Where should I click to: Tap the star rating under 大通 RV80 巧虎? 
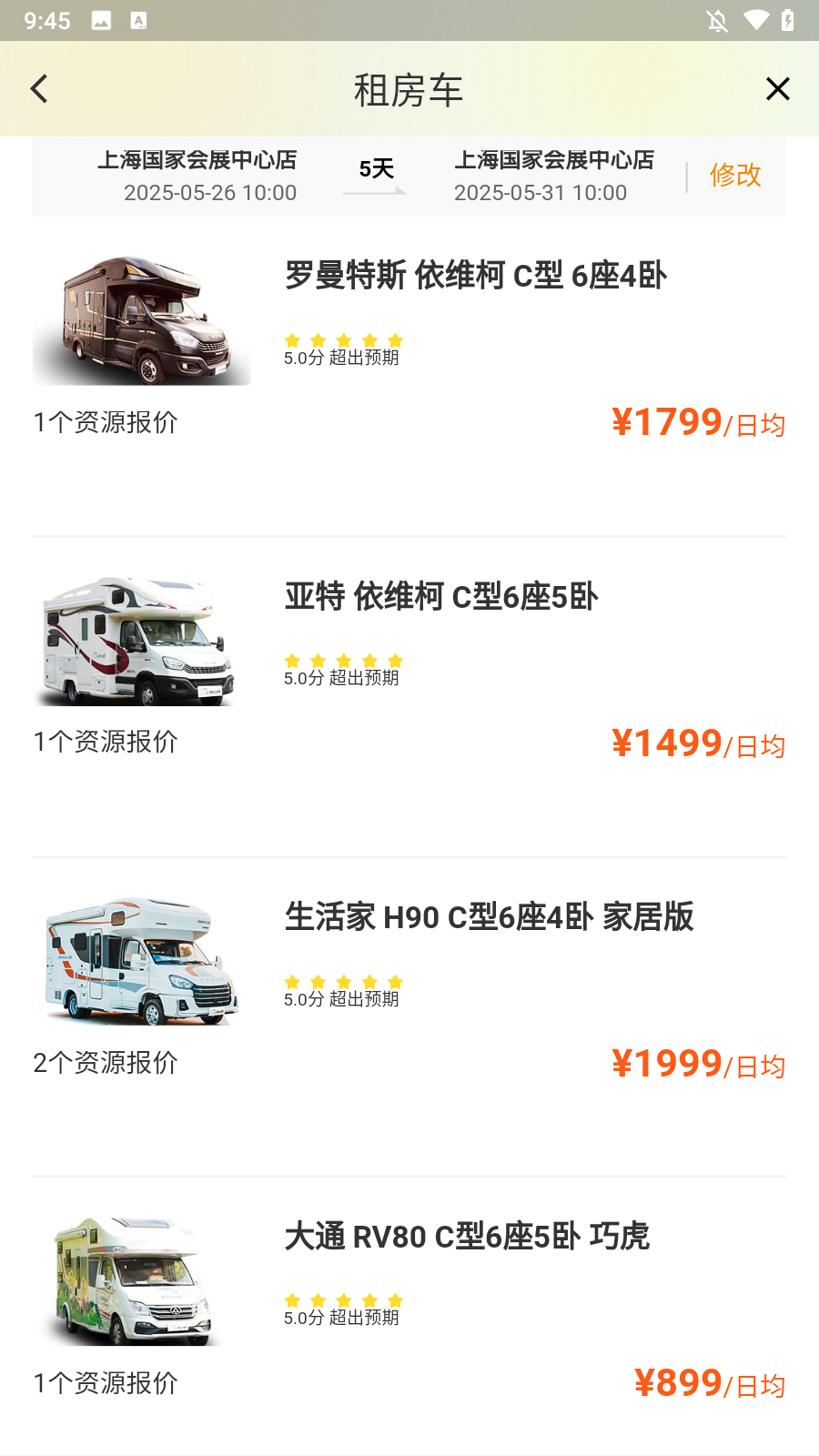click(x=343, y=1299)
